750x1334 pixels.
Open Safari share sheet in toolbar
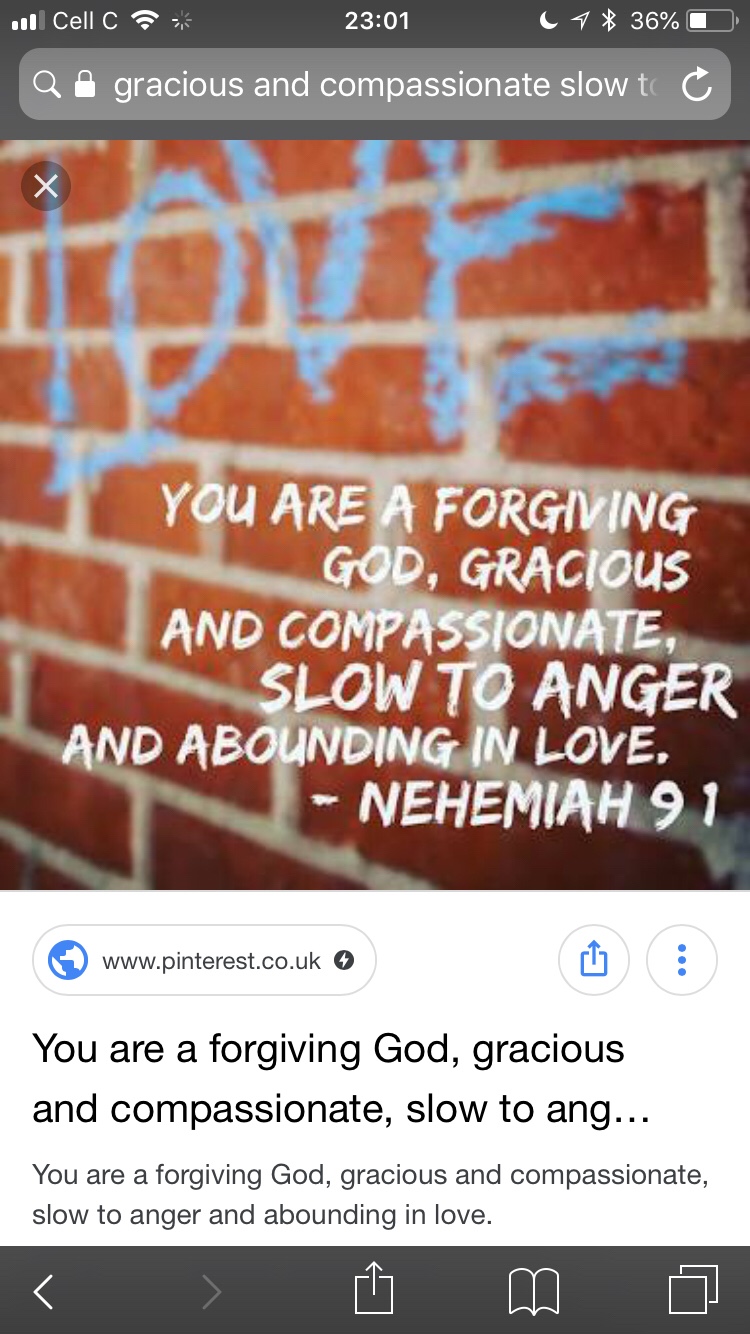tap(372, 1290)
